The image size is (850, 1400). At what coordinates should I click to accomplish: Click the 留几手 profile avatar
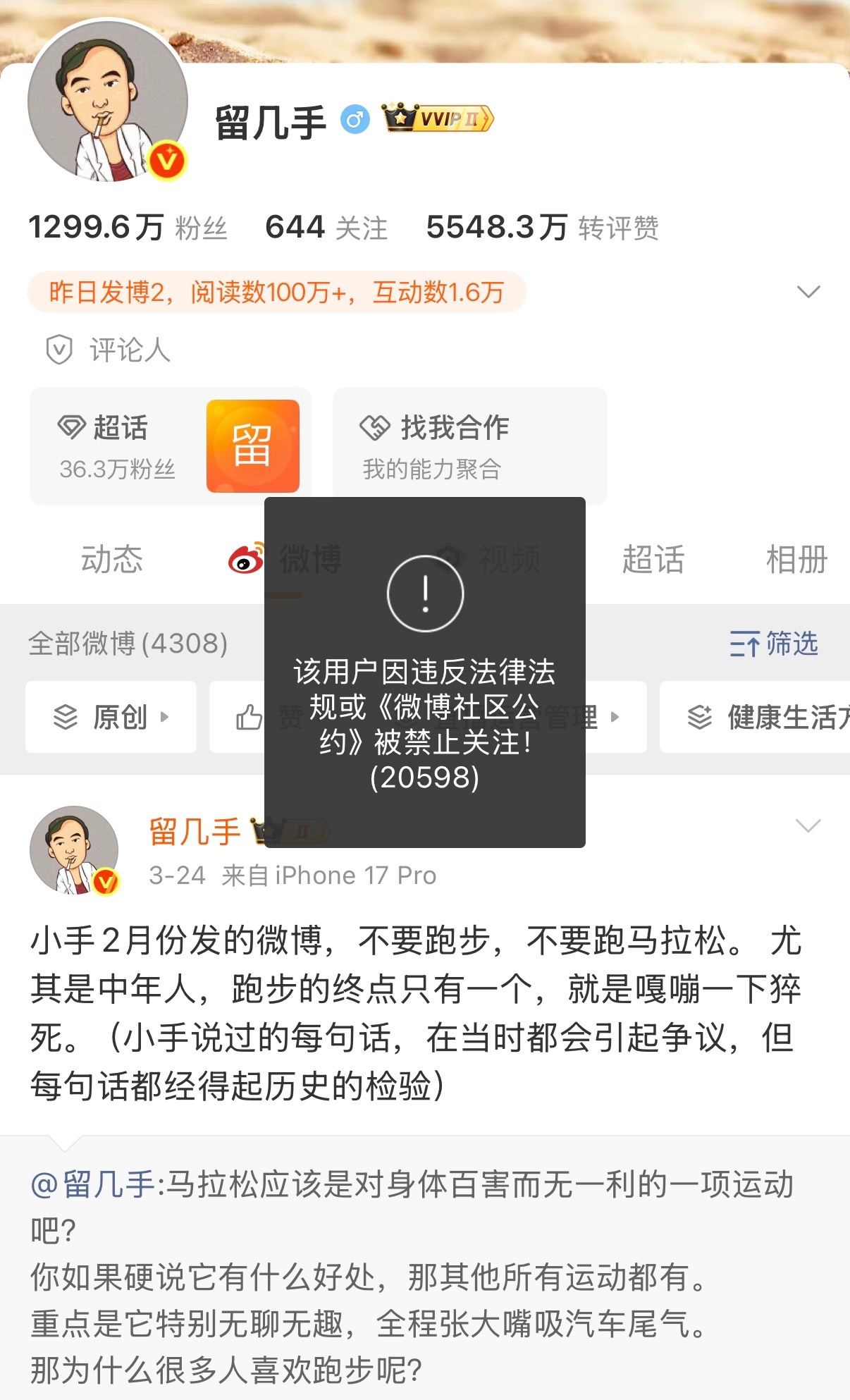coord(109,102)
